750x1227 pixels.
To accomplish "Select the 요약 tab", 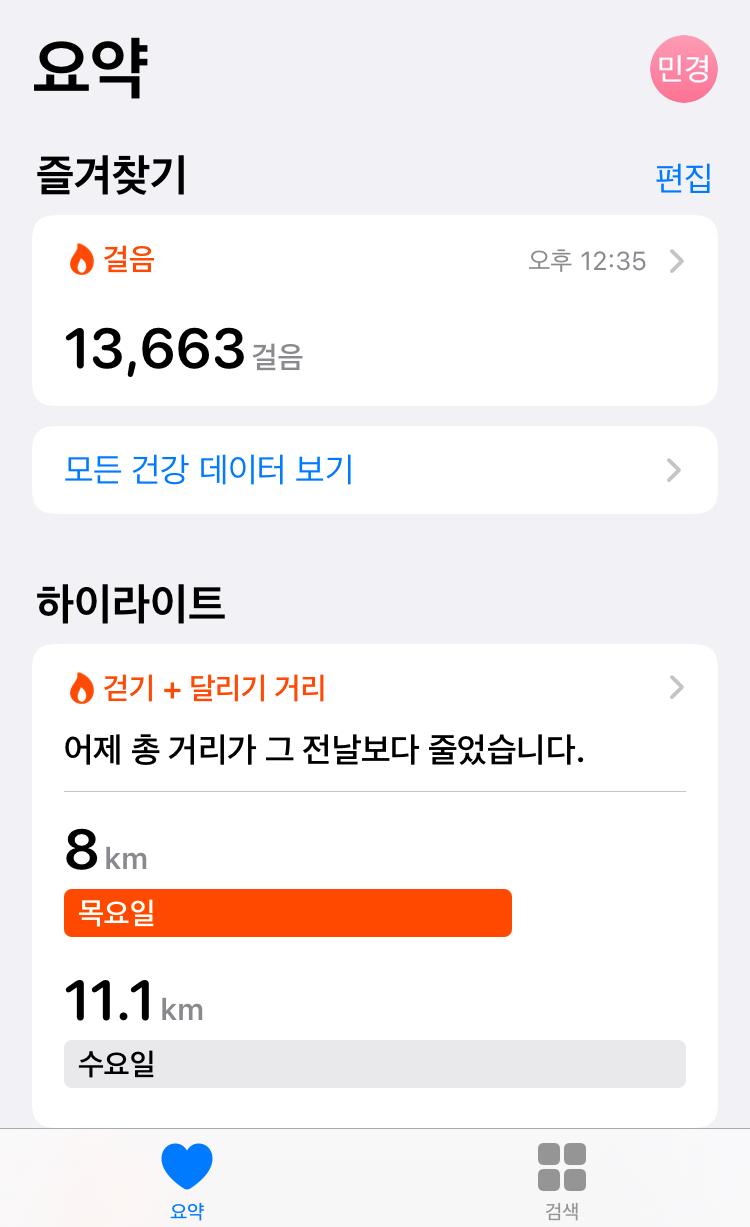I will point(187,1181).
